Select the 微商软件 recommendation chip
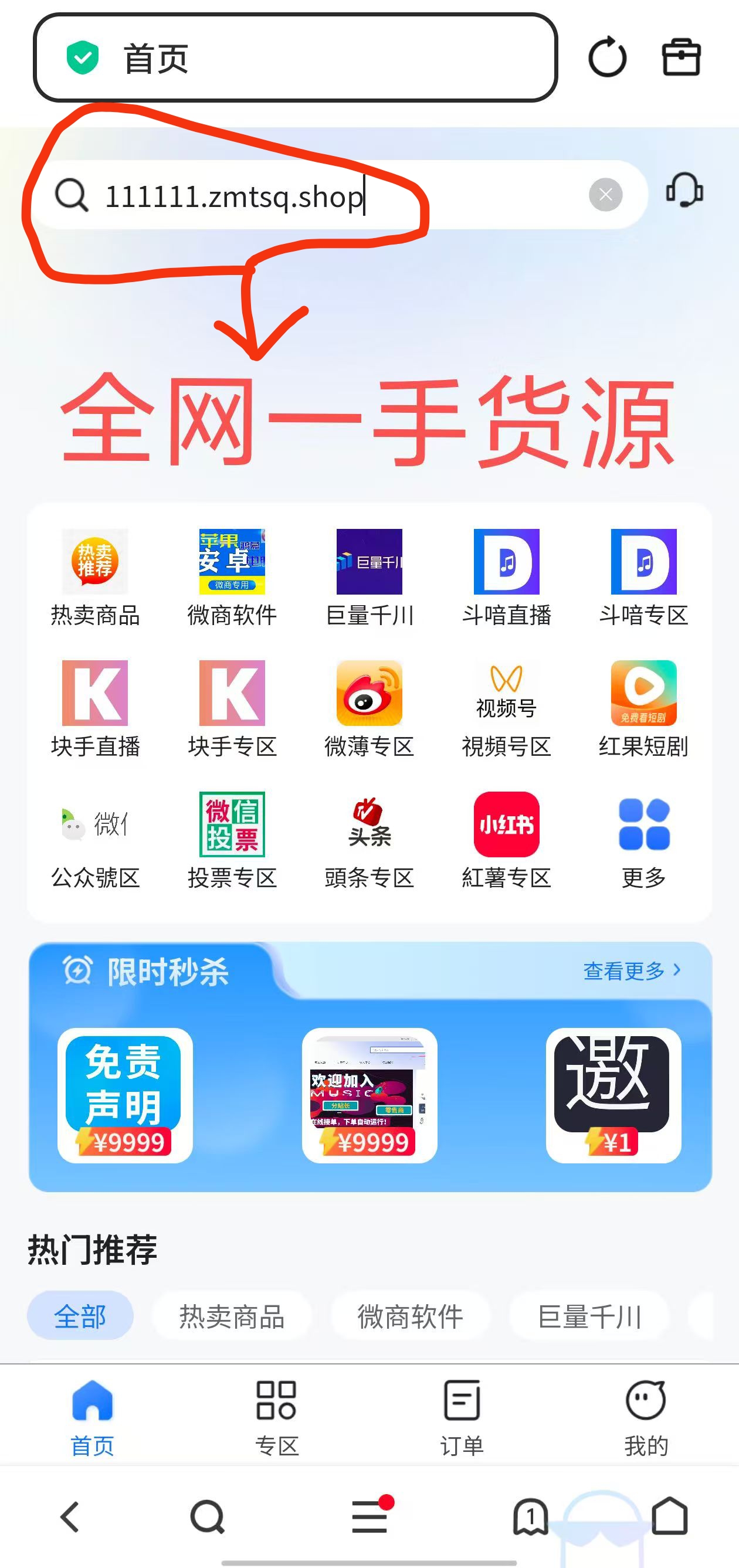 410,1316
